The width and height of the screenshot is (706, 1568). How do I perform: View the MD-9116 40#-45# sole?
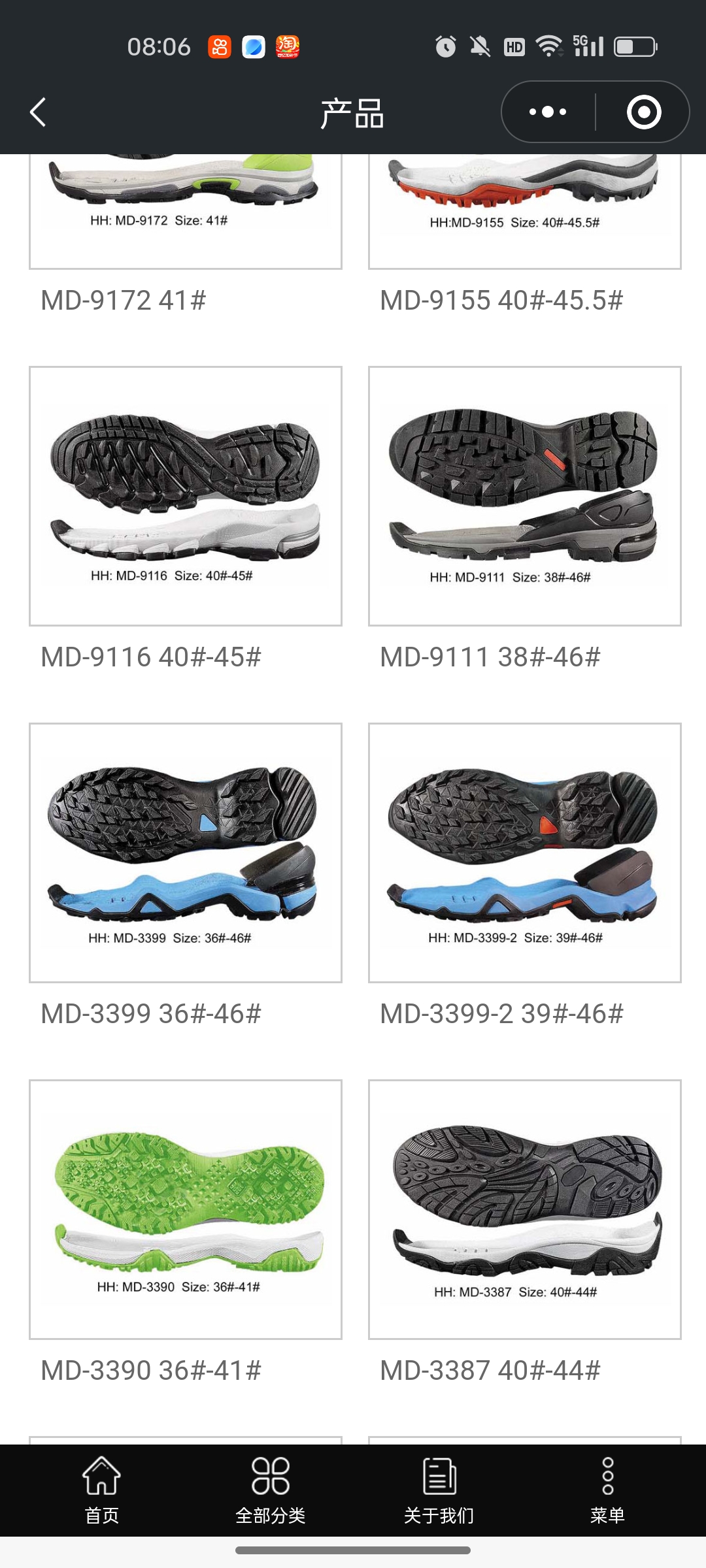(186, 497)
